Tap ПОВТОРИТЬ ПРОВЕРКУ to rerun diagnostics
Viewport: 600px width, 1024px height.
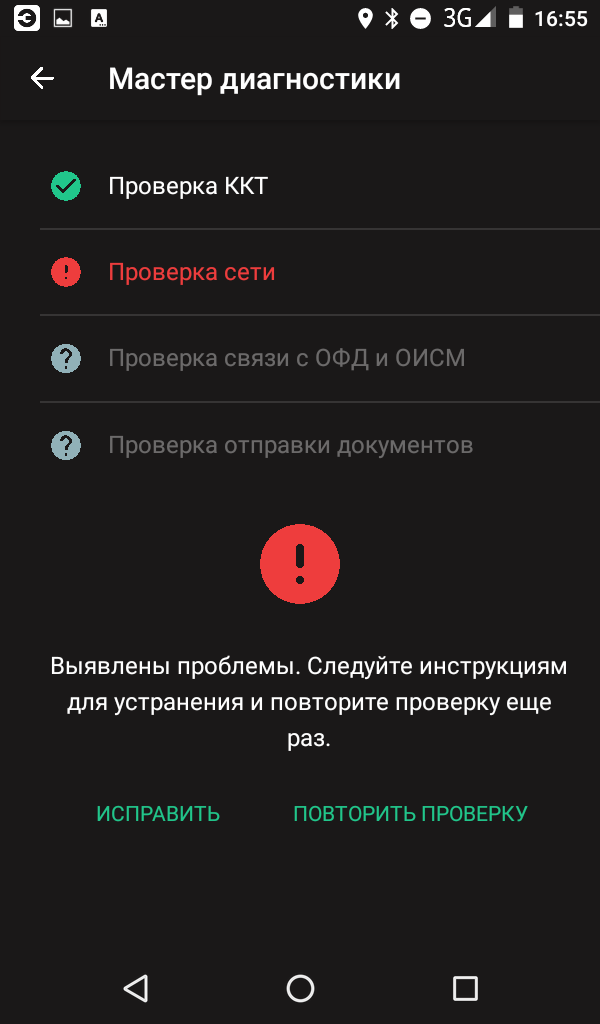410,814
